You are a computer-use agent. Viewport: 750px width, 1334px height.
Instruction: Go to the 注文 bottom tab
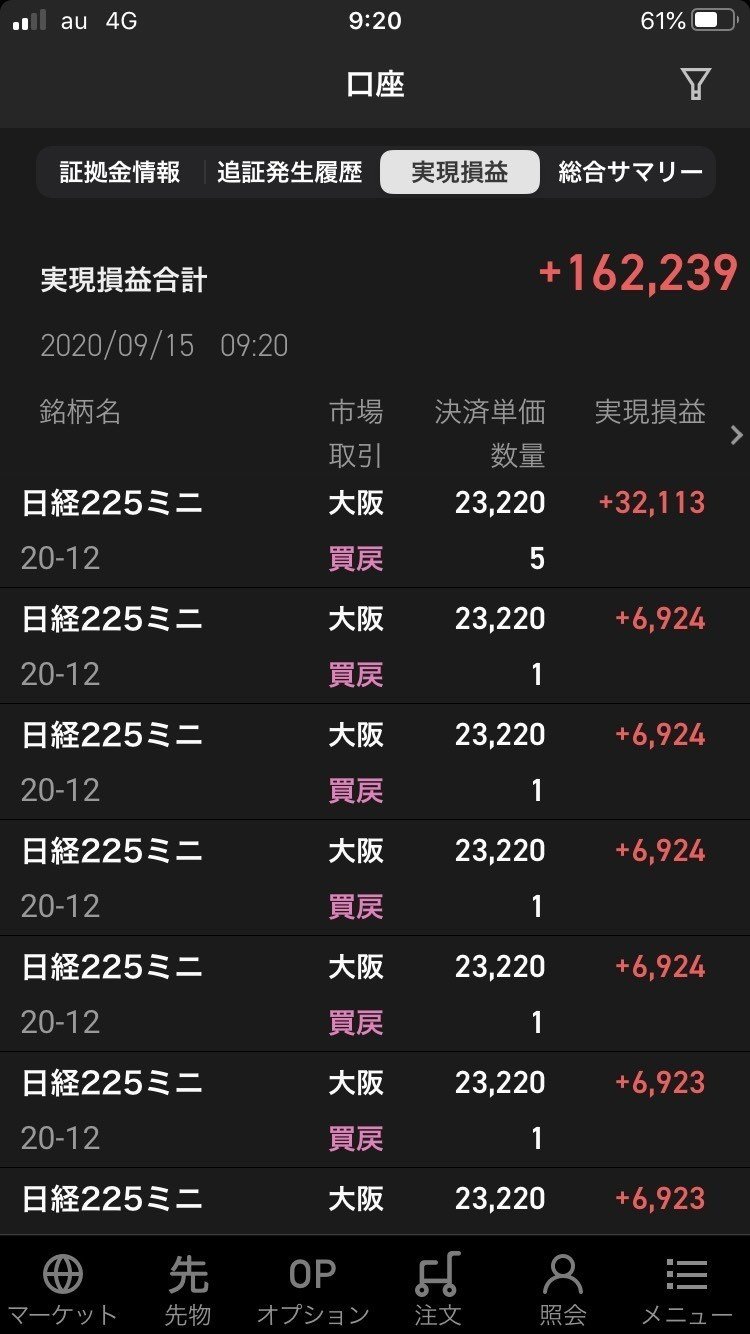(x=438, y=1288)
